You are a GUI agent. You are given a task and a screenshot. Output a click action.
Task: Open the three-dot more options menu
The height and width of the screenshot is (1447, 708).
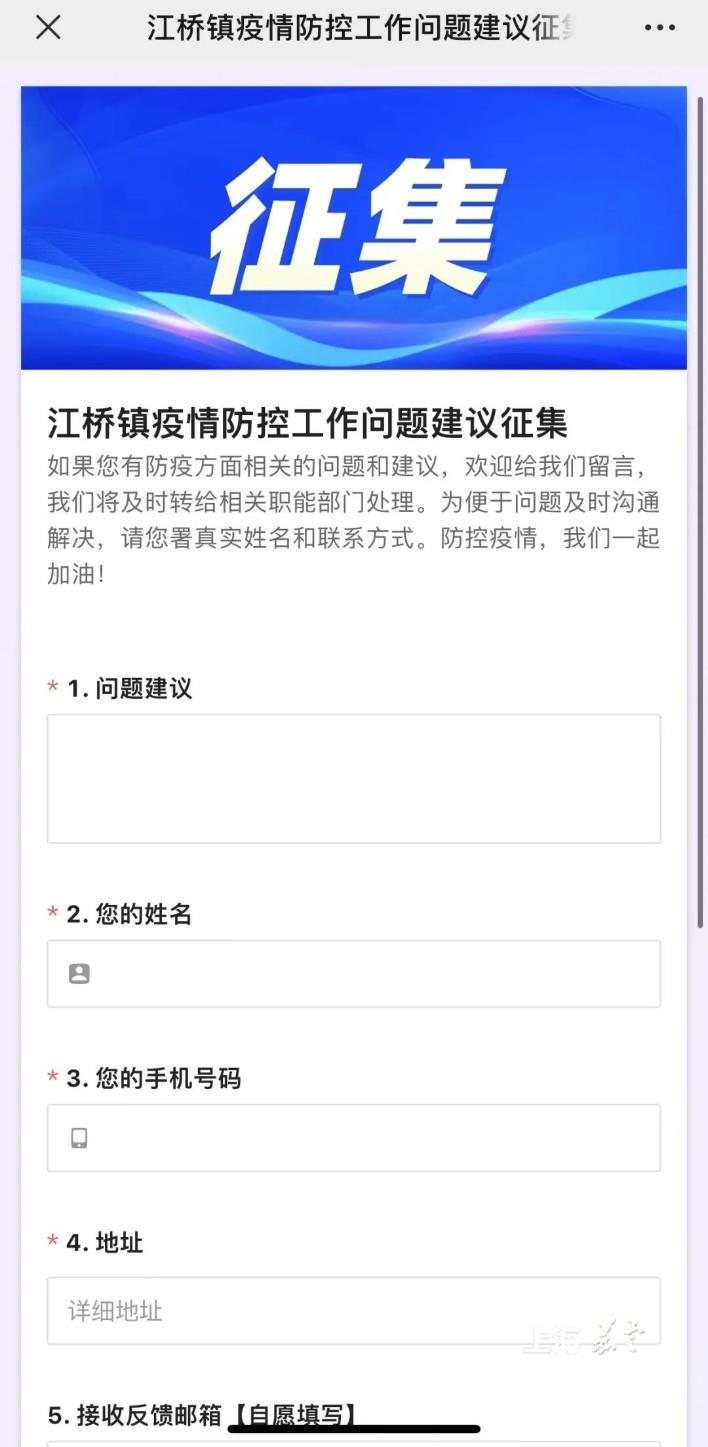660,28
